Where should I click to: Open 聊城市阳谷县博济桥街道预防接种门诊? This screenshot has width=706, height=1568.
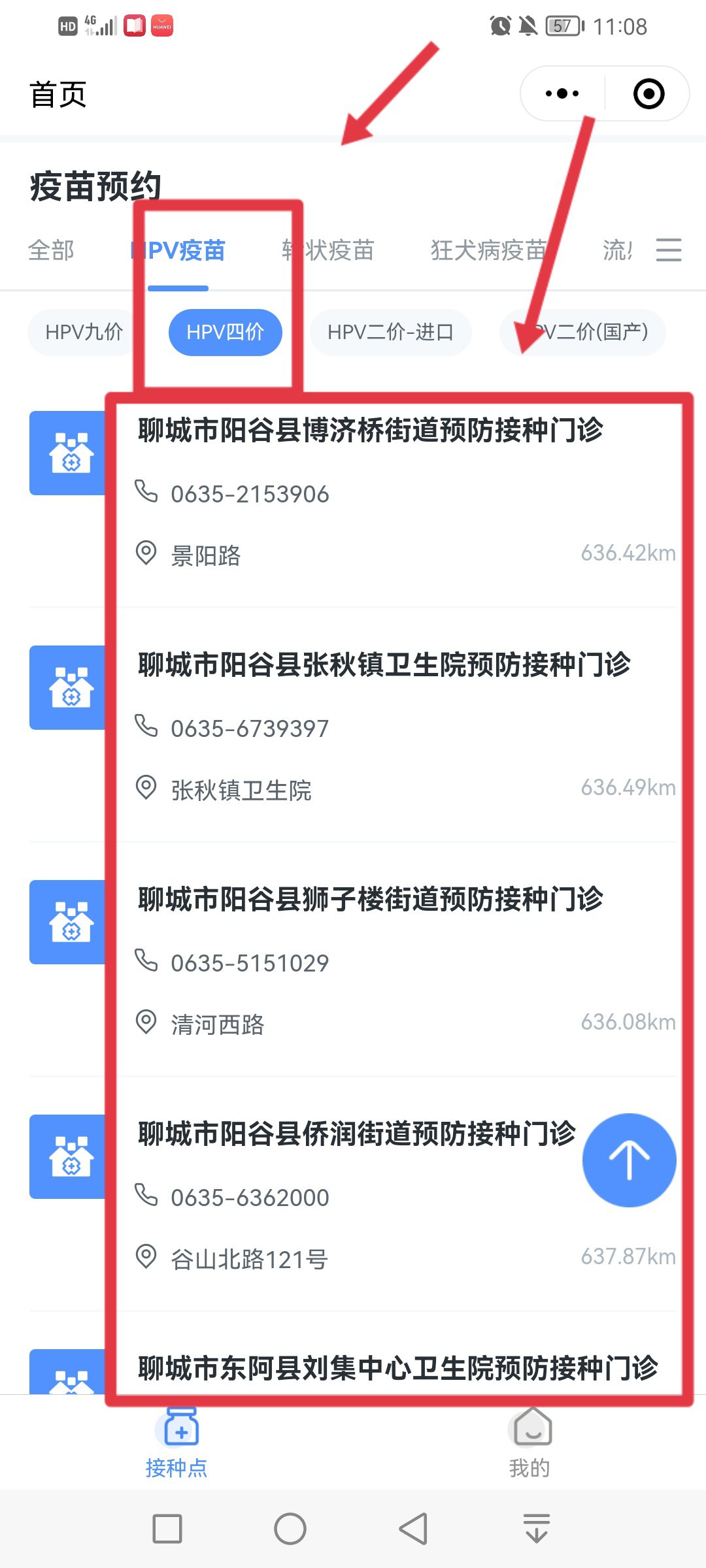[370, 431]
